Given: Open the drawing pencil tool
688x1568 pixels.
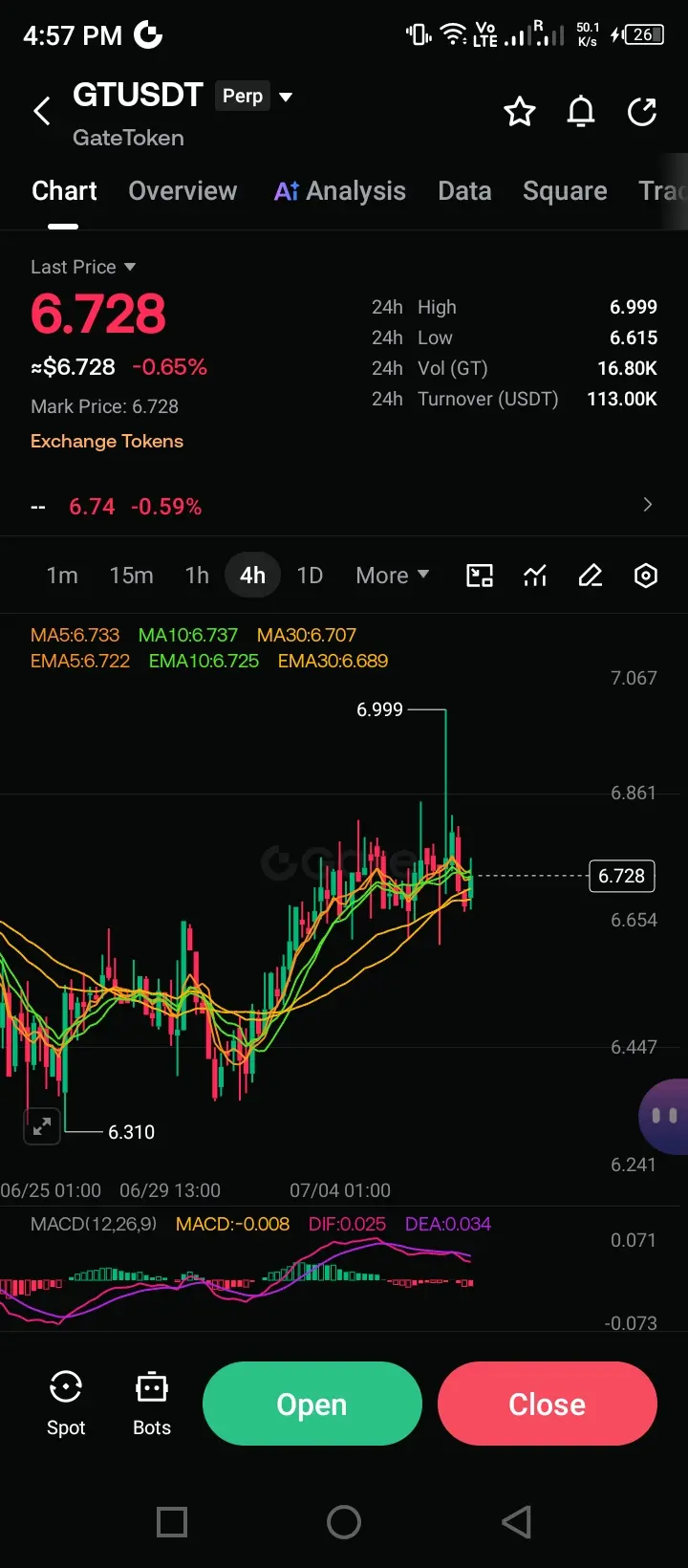Looking at the screenshot, I should 591,576.
